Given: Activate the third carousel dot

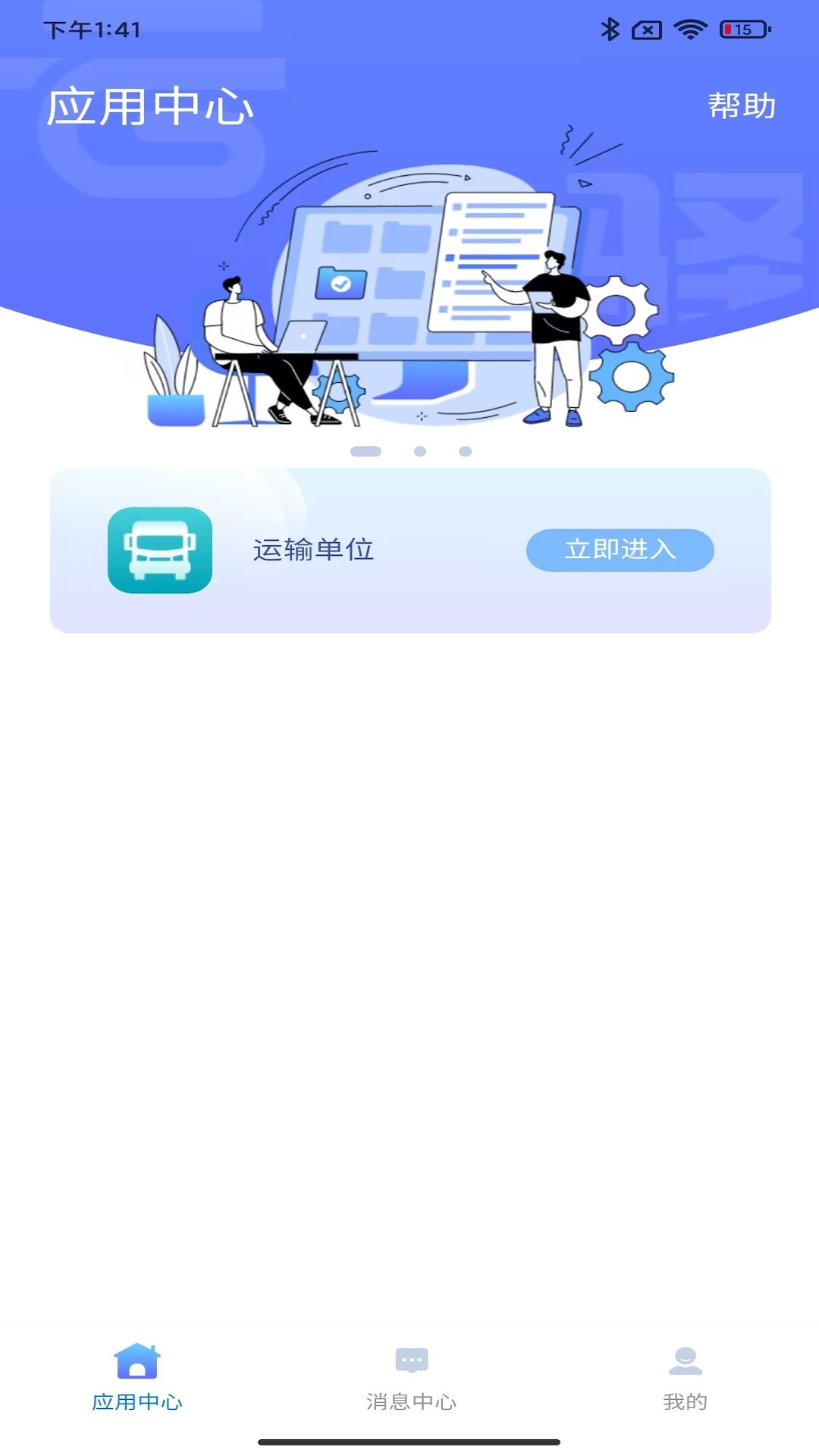Looking at the screenshot, I should [x=464, y=450].
